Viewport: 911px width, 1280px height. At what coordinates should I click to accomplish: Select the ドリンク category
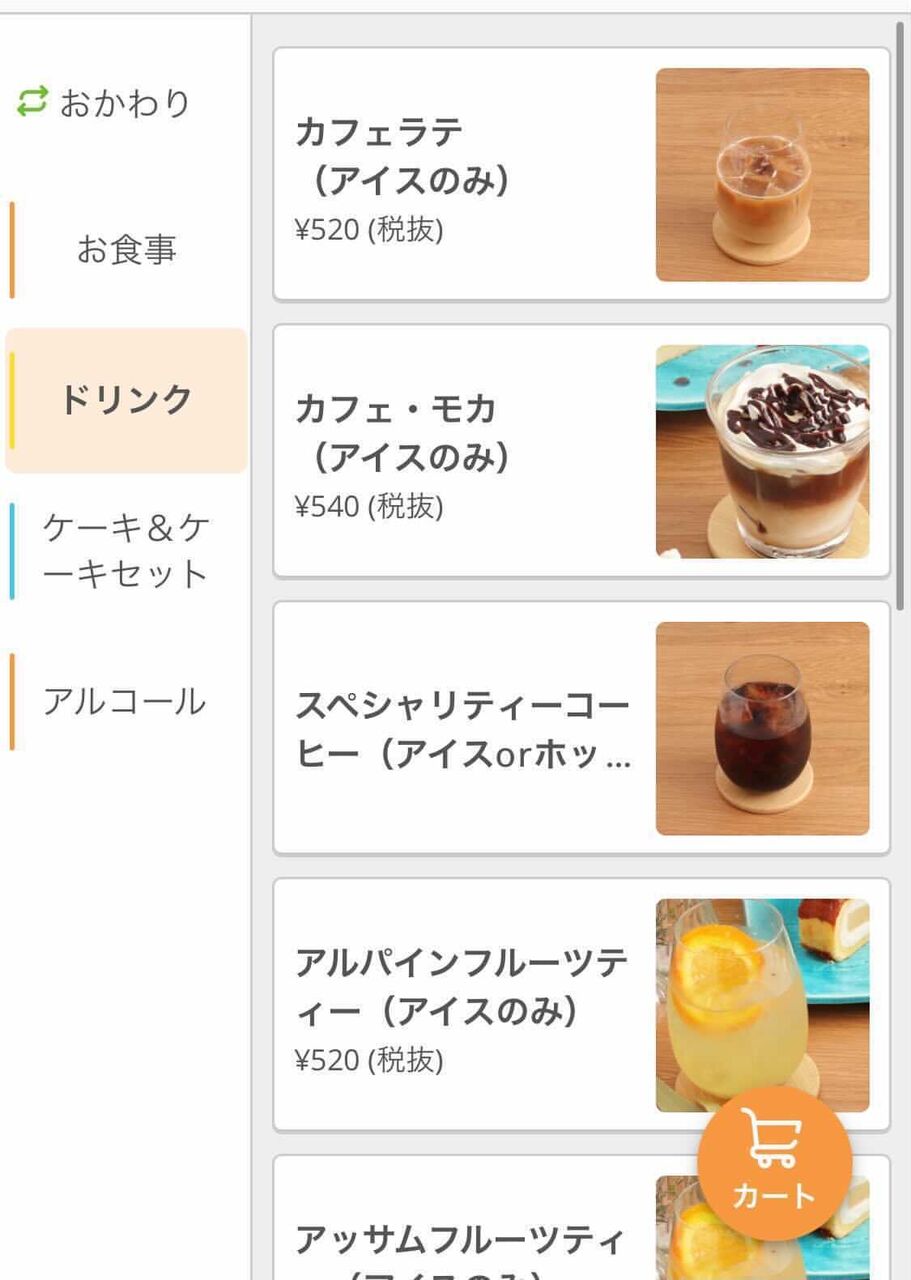click(126, 400)
